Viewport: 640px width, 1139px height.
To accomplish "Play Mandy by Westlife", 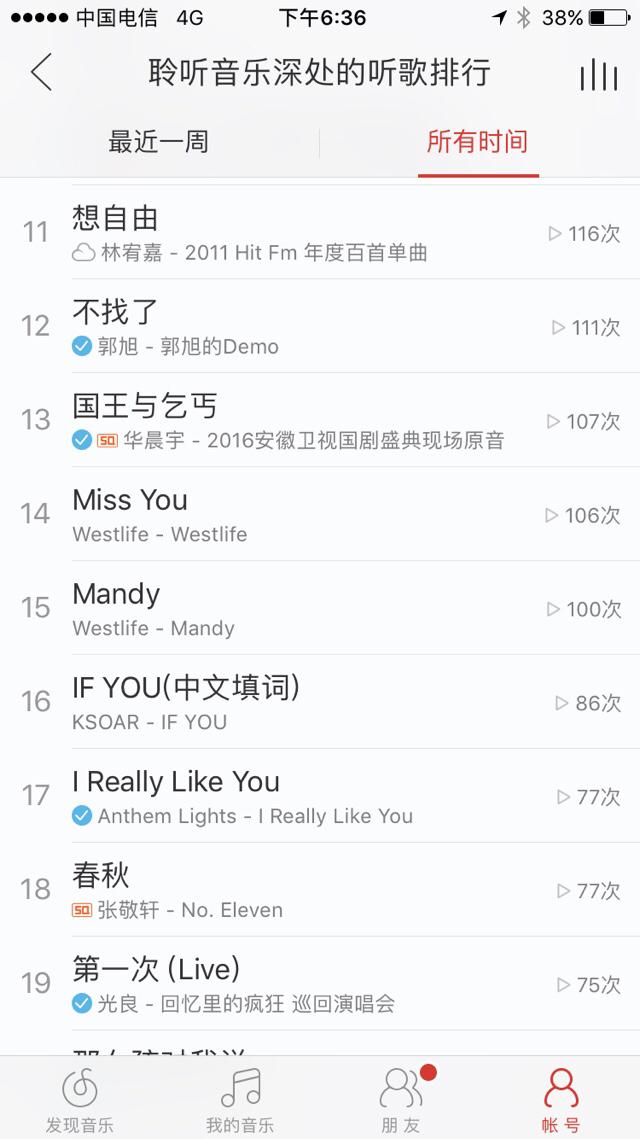I will (x=300, y=609).
